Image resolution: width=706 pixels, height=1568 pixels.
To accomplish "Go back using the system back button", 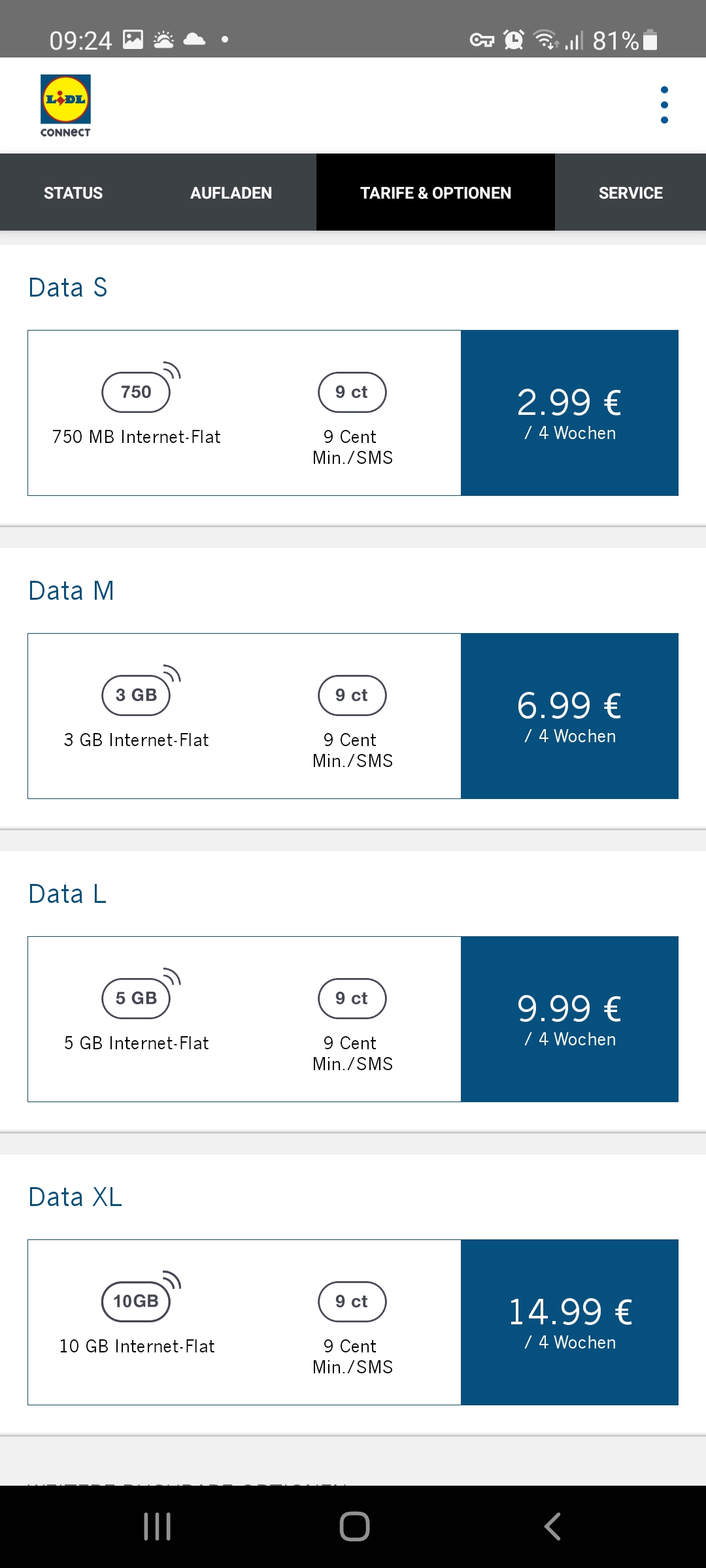I will click(x=552, y=1527).
